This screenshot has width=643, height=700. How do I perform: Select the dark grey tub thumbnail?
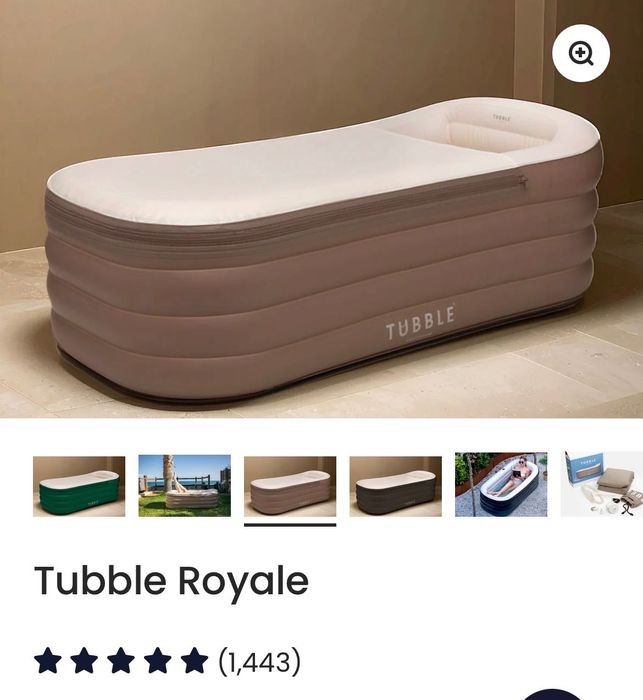coord(395,486)
